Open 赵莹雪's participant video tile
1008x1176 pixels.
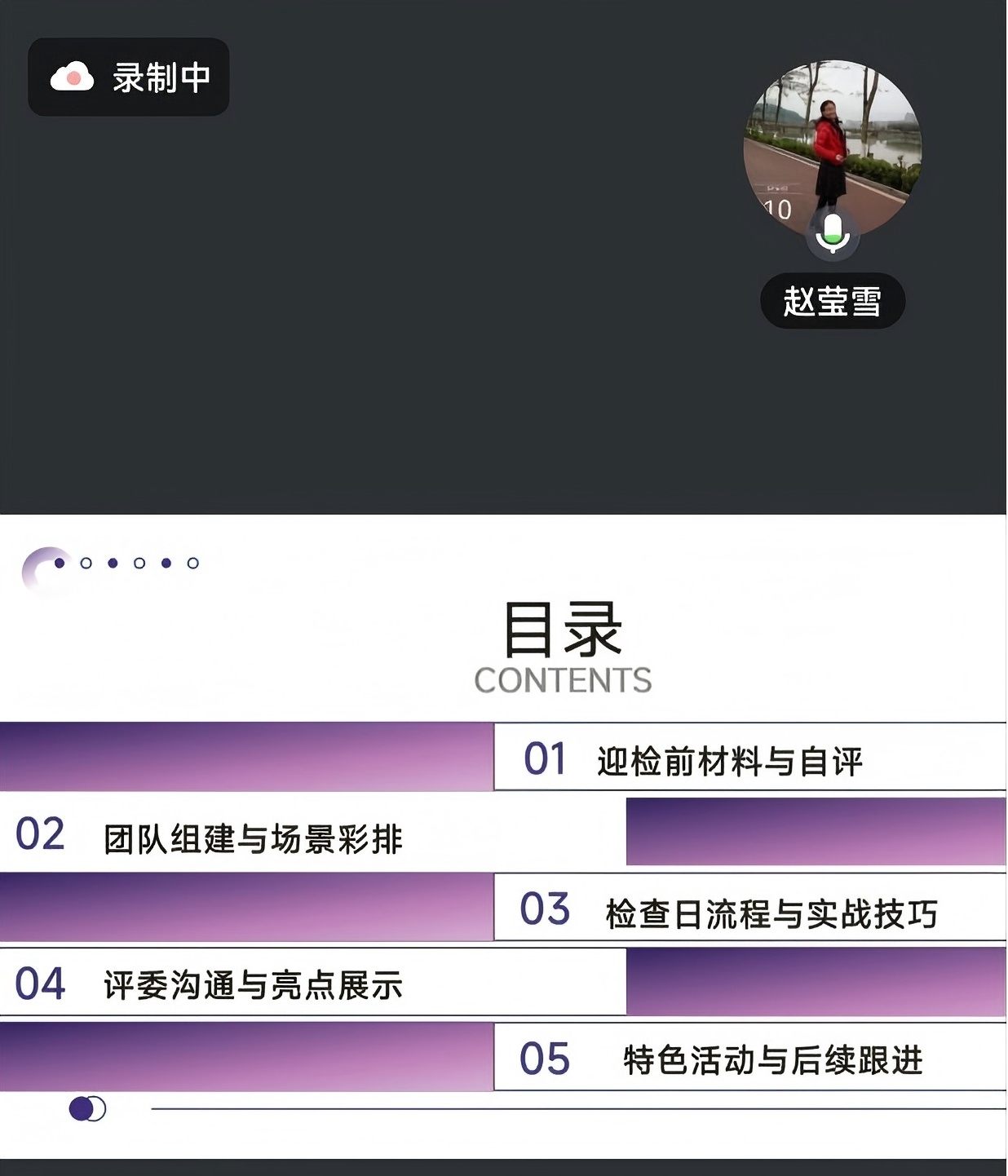(832, 148)
